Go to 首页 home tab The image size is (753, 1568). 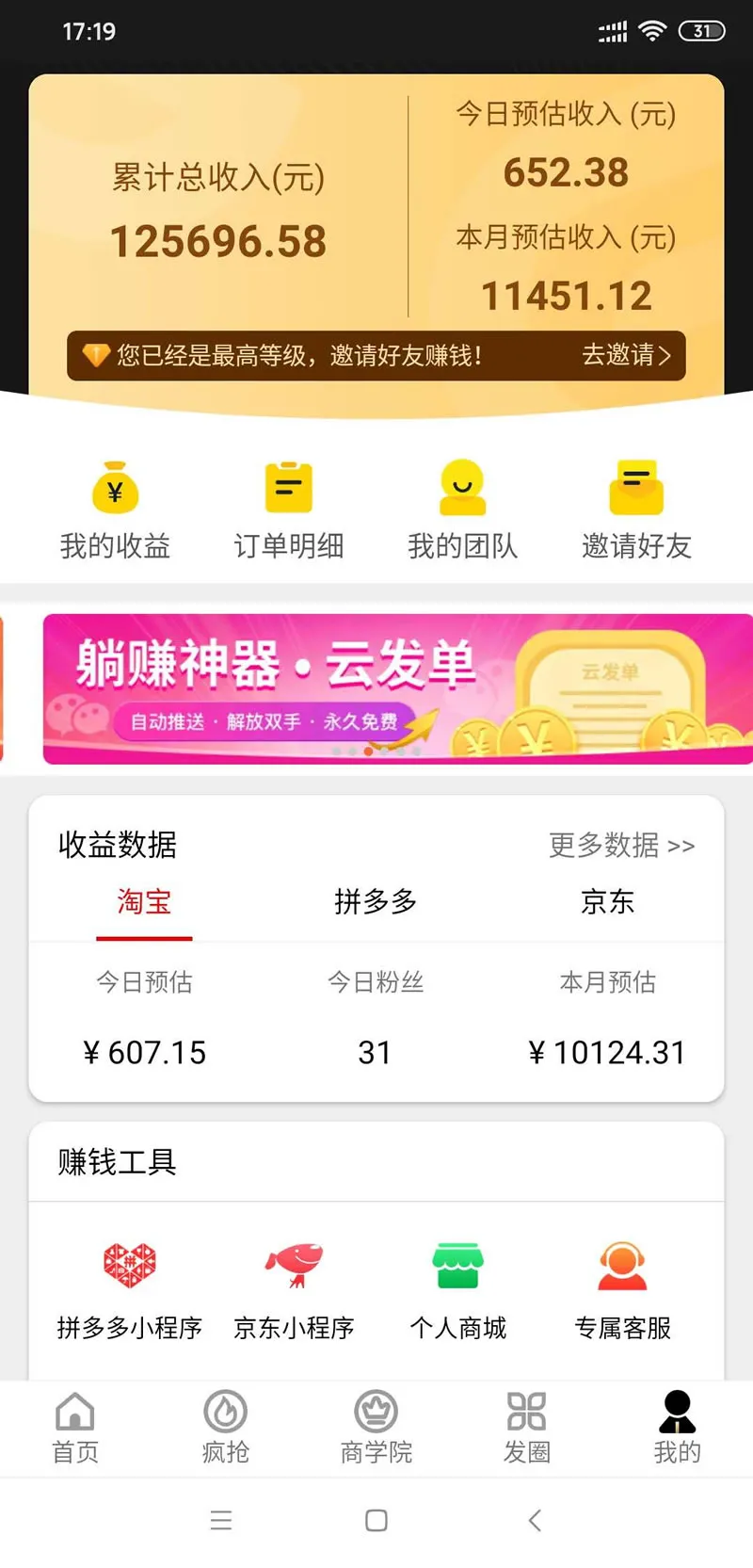pyautogui.click(x=75, y=1427)
